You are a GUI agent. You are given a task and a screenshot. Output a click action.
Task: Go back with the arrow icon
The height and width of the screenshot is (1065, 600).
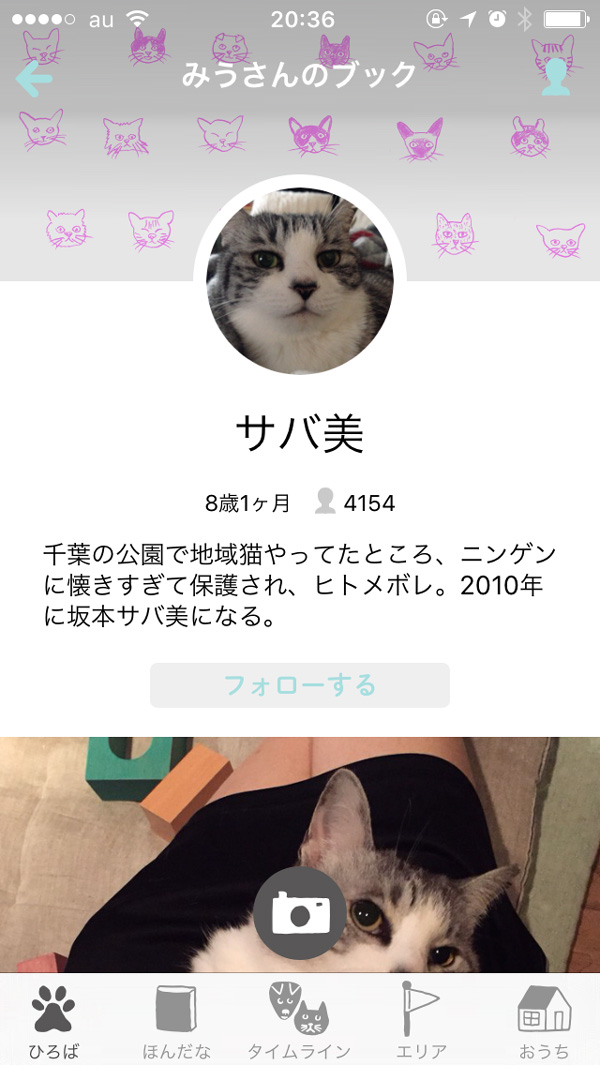point(34,78)
